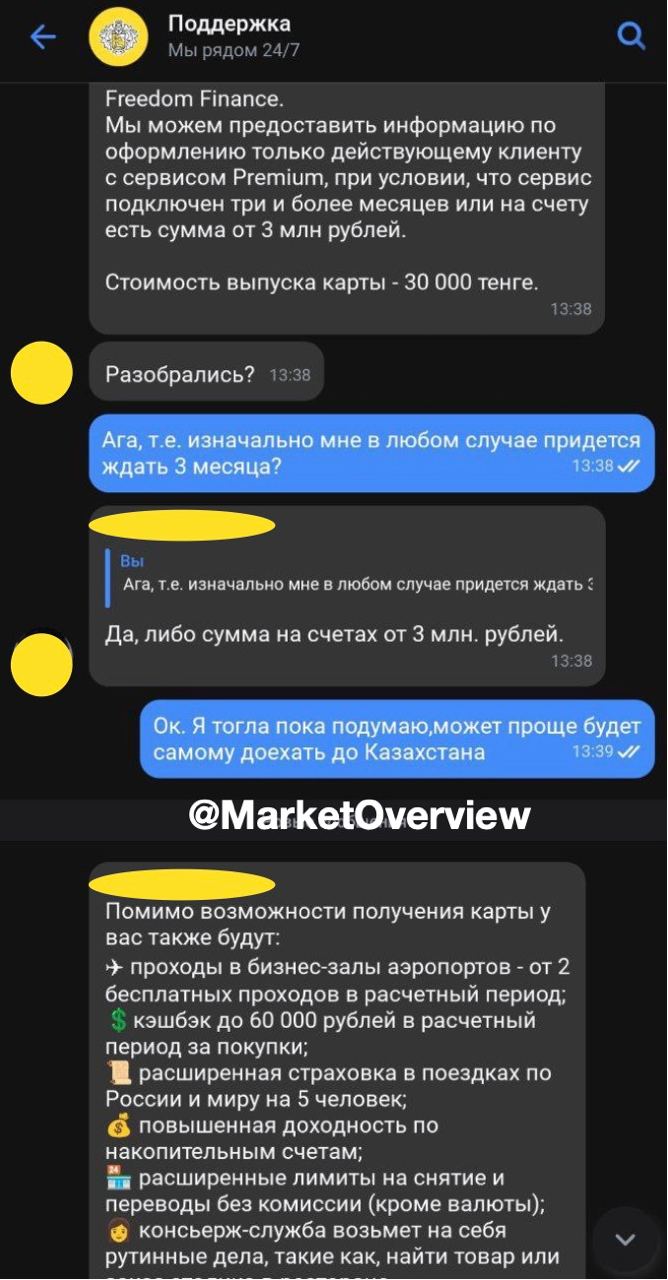The height and width of the screenshot is (1280, 668).
Task: Go back from the support chat
Action: pyautogui.click(x=43, y=38)
